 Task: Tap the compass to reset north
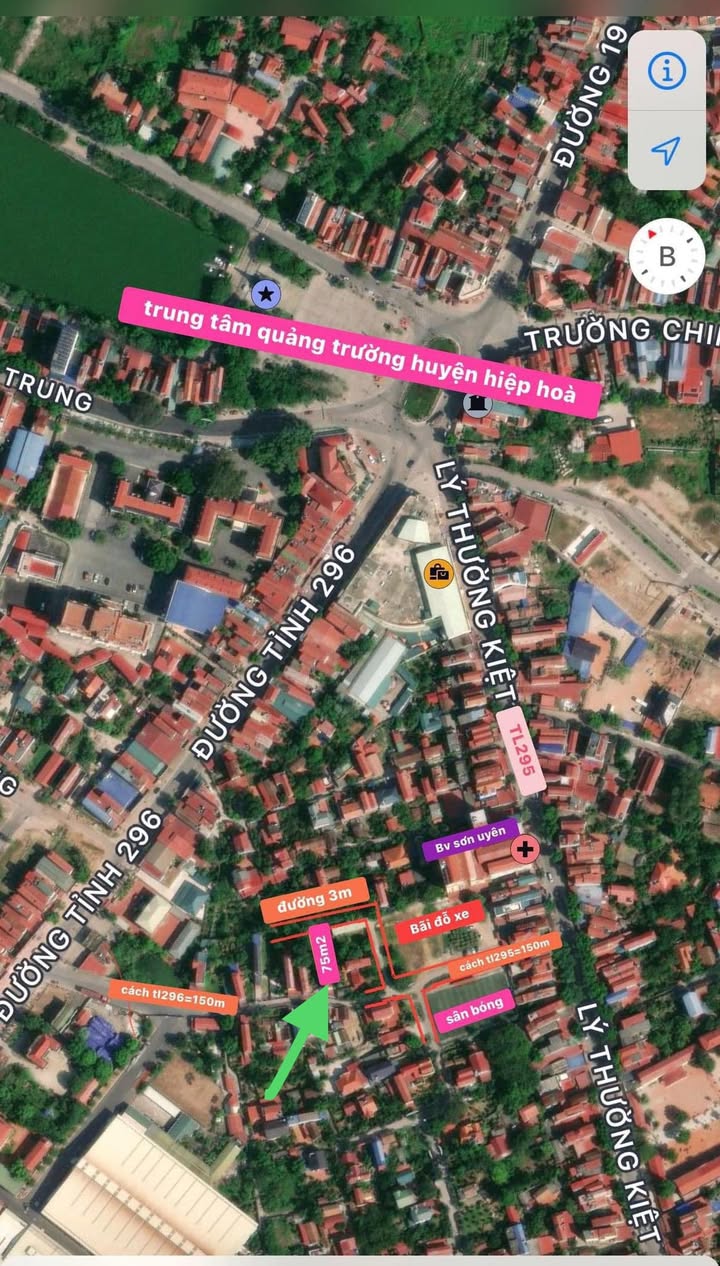[x=667, y=256]
